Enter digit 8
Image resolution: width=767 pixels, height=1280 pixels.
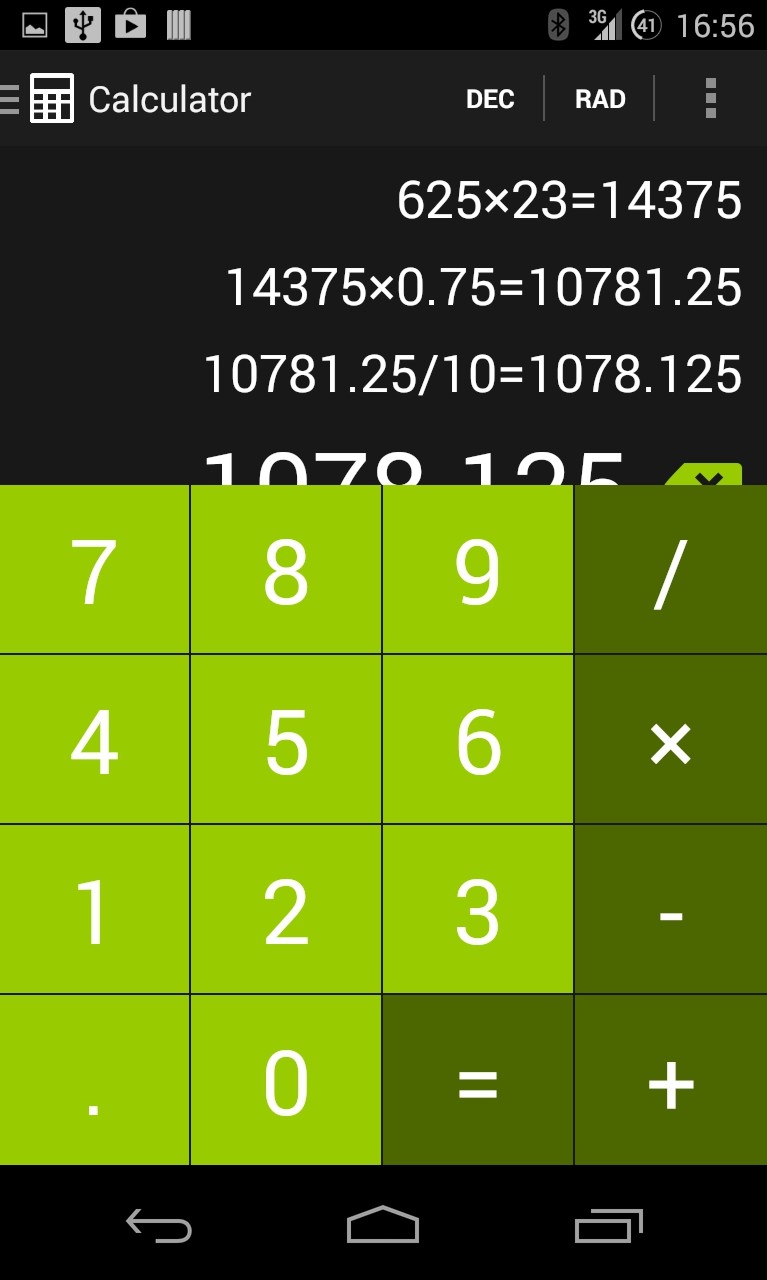(x=286, y=570)
